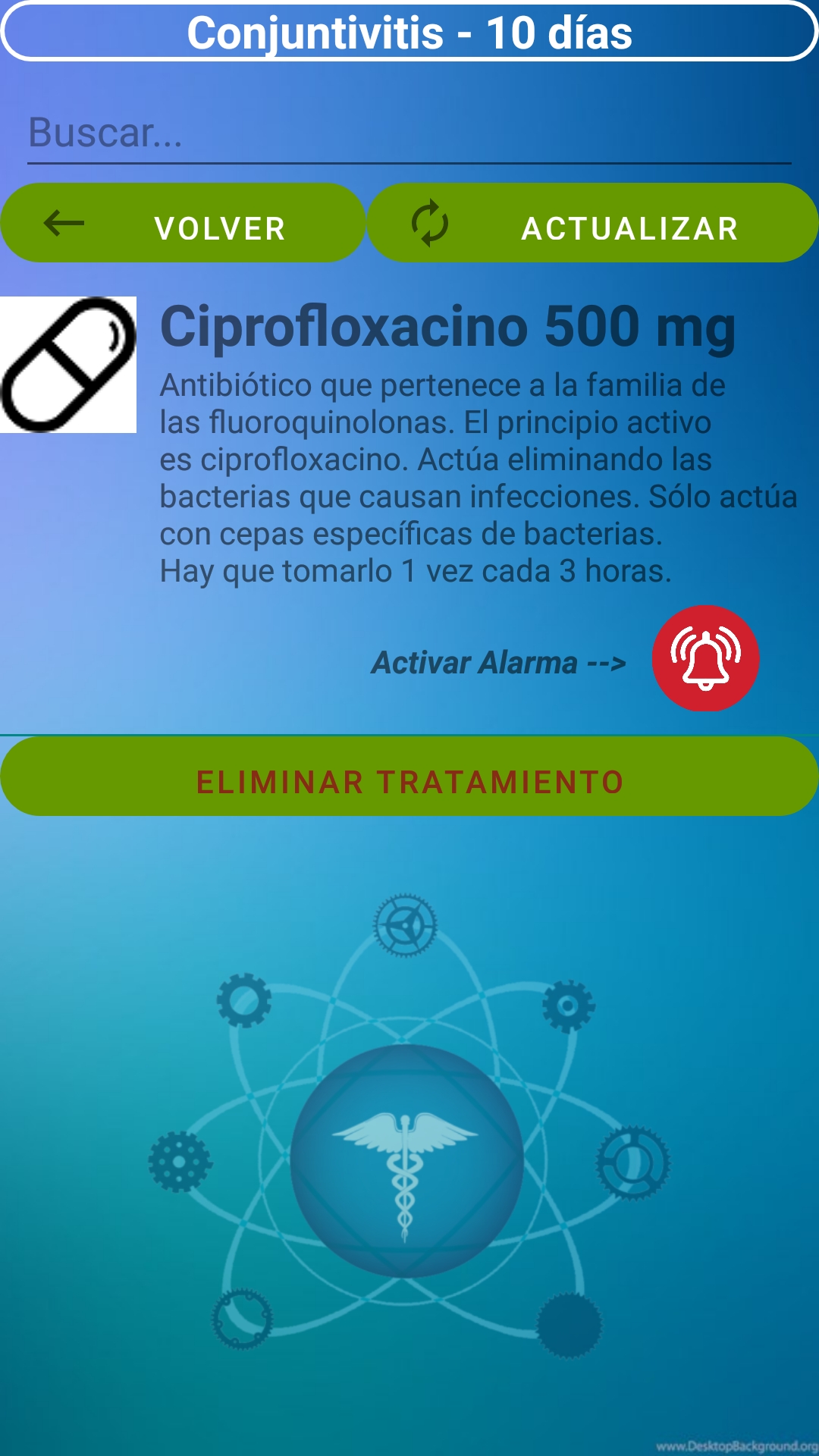Open the Ciprofloxacino 500 mg entry

(447, 327)
